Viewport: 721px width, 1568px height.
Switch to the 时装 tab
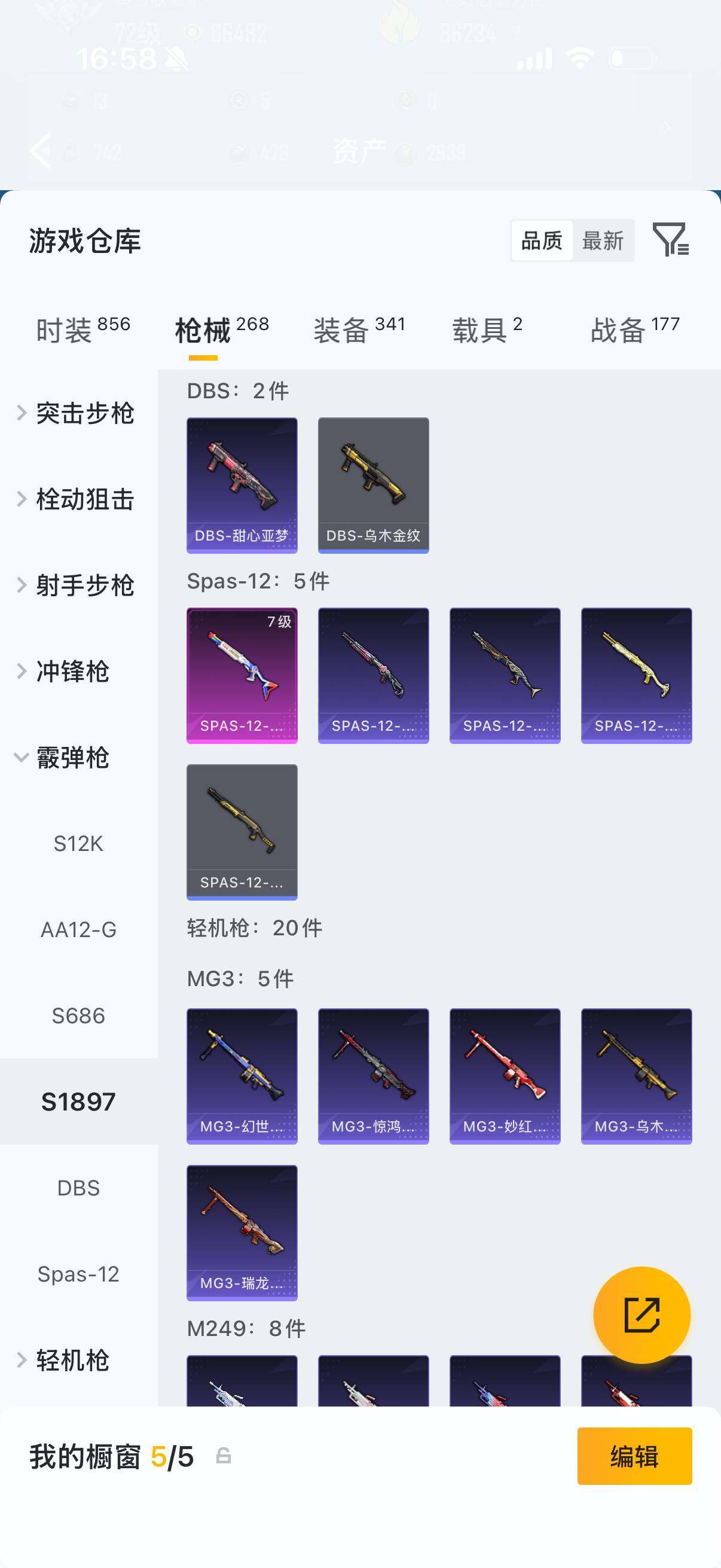coord(83,330)
